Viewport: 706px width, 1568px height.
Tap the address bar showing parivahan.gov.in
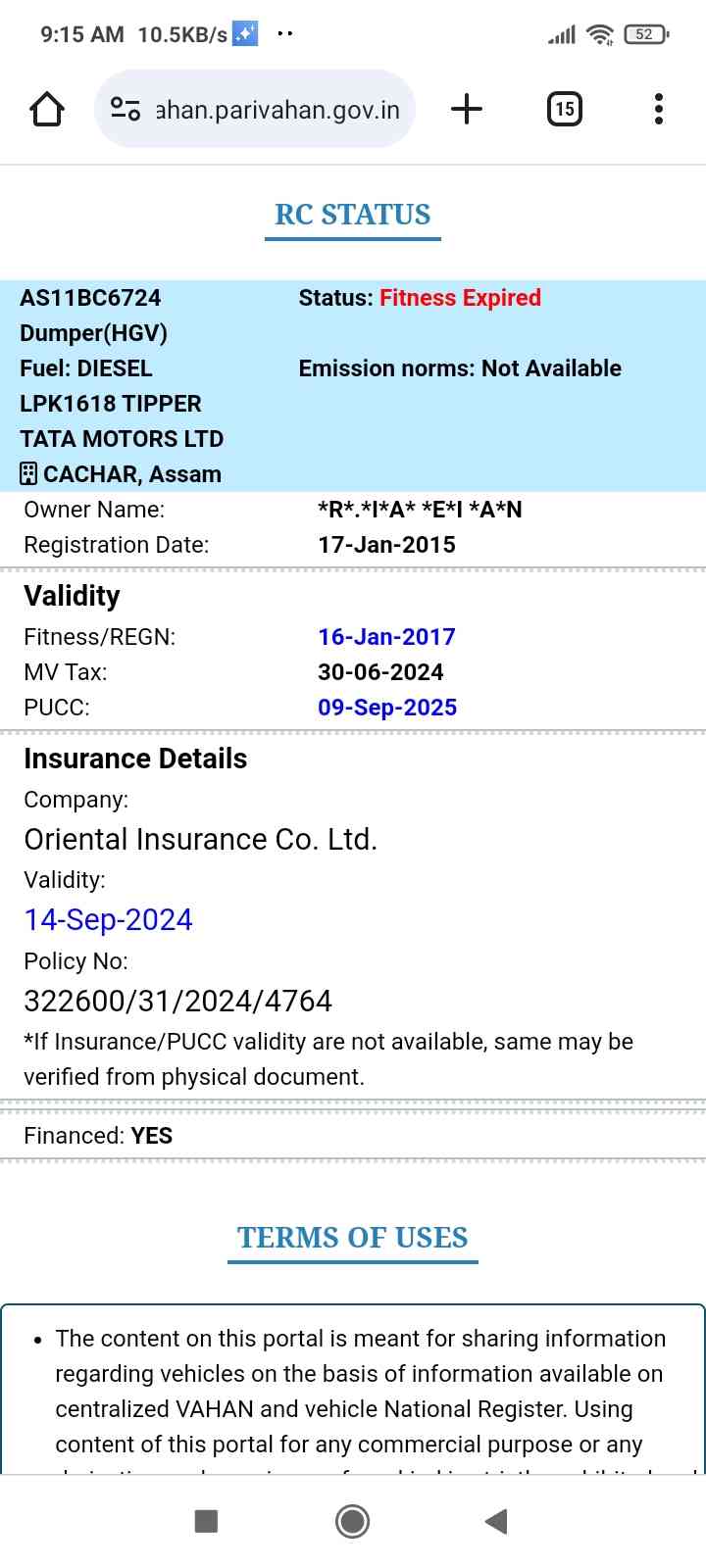(x=277, y=110)
